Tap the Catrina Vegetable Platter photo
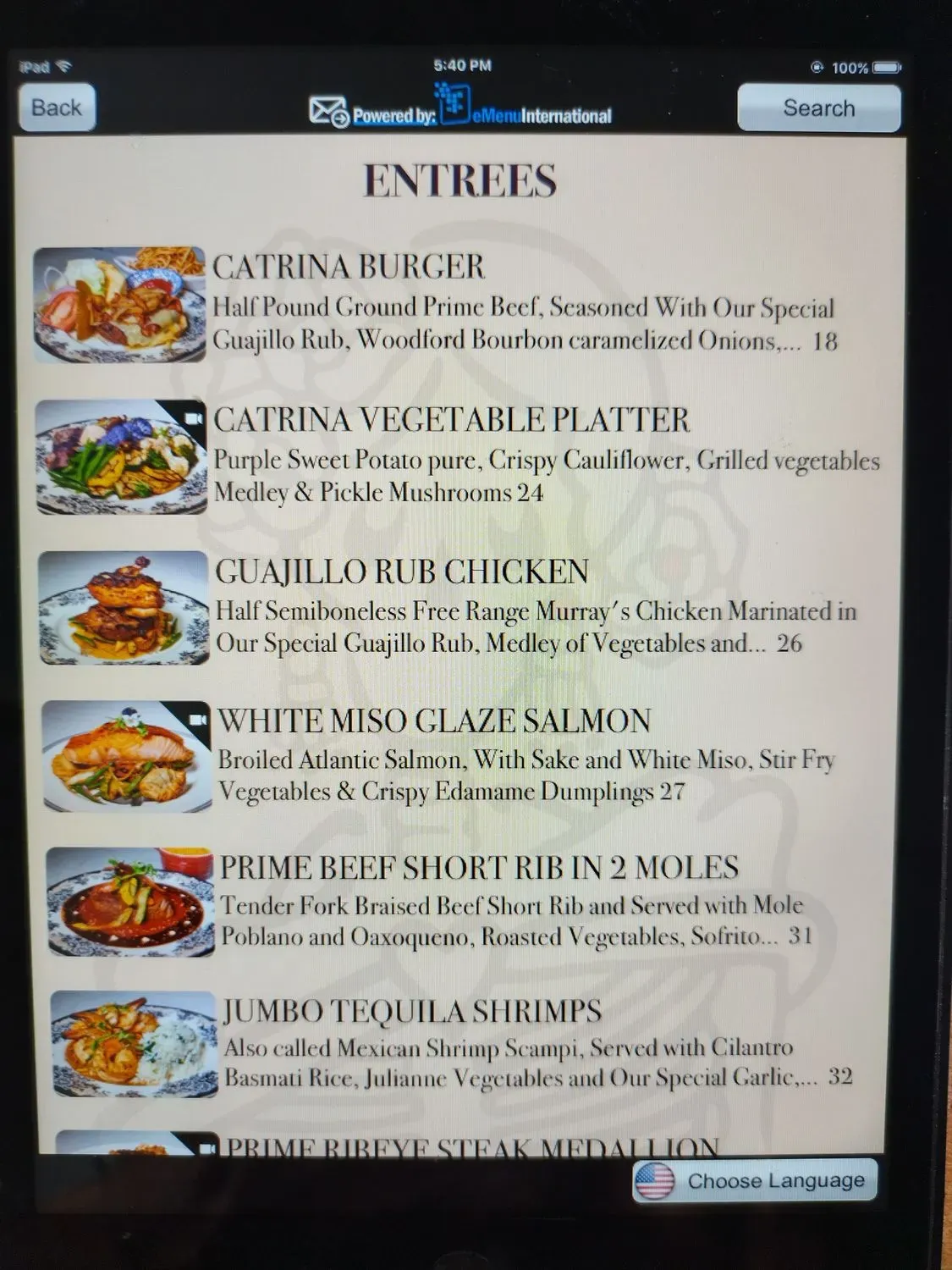Image resolution: width=952 pixels, height=1270 pixels. (x=121, y=457)
